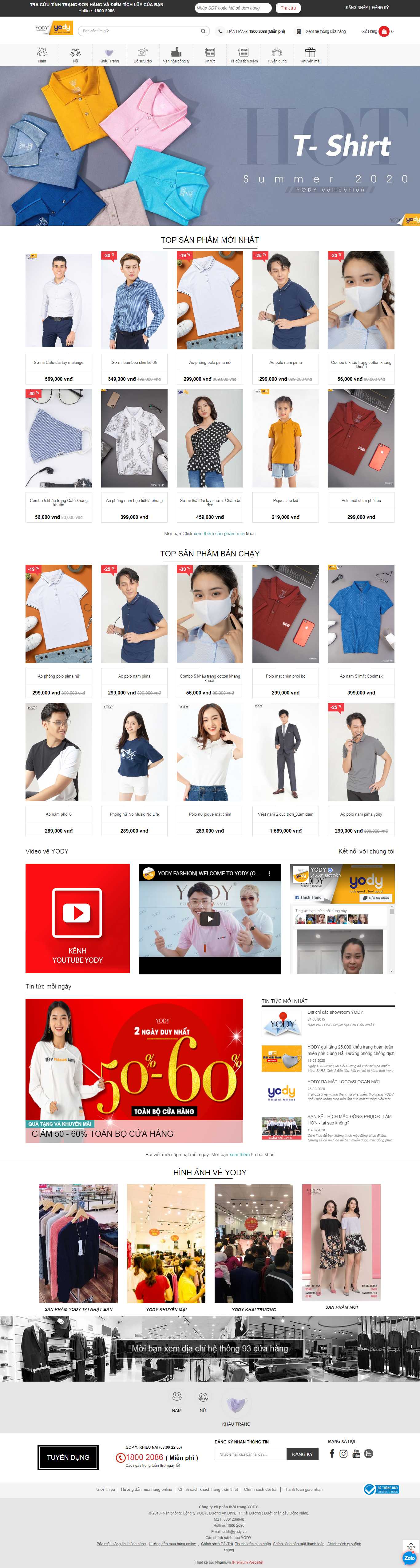Open Vest nam 2 cúc trơn product
The width and height of the screenshot is (420, 1568).
point(285,752)
